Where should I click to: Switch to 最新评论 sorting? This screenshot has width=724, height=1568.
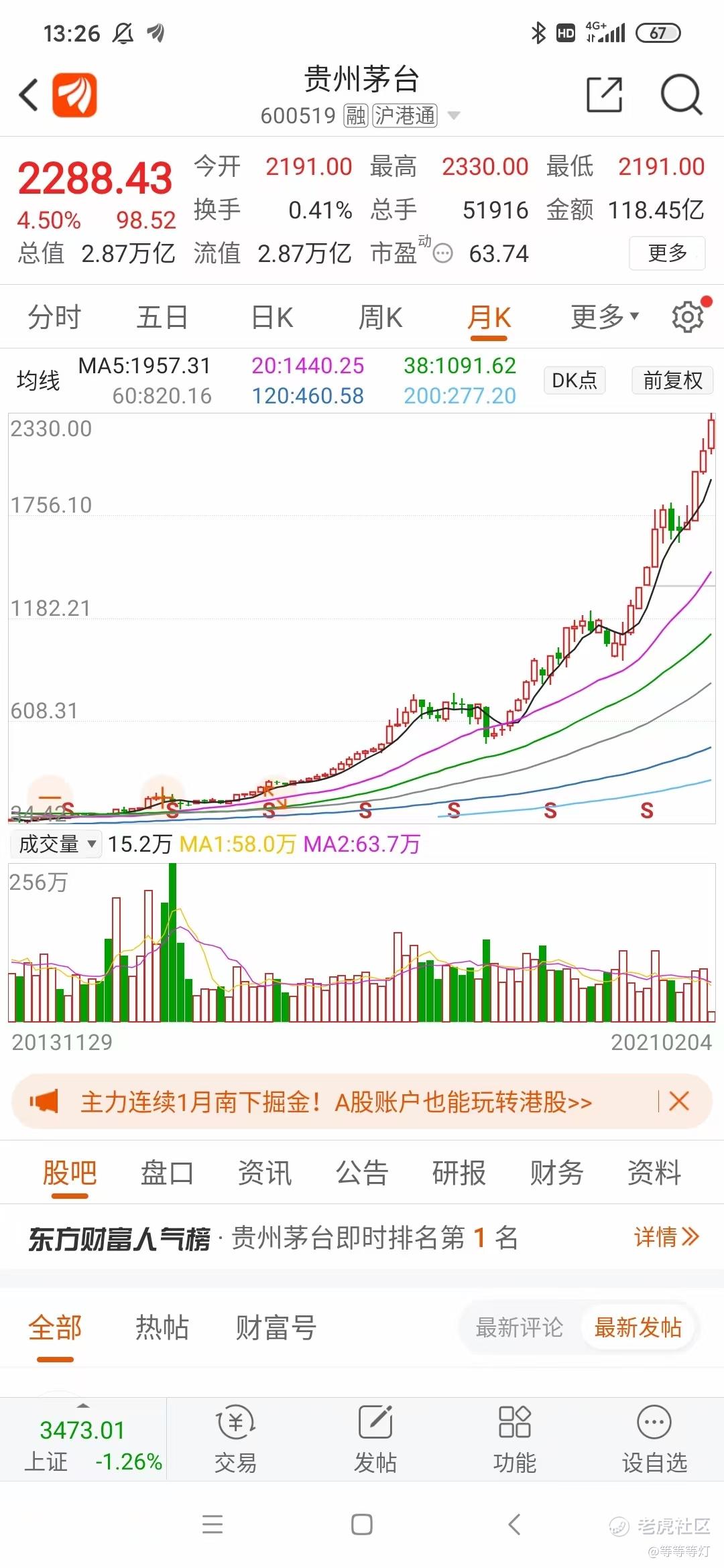click(x=520, y=1327)
